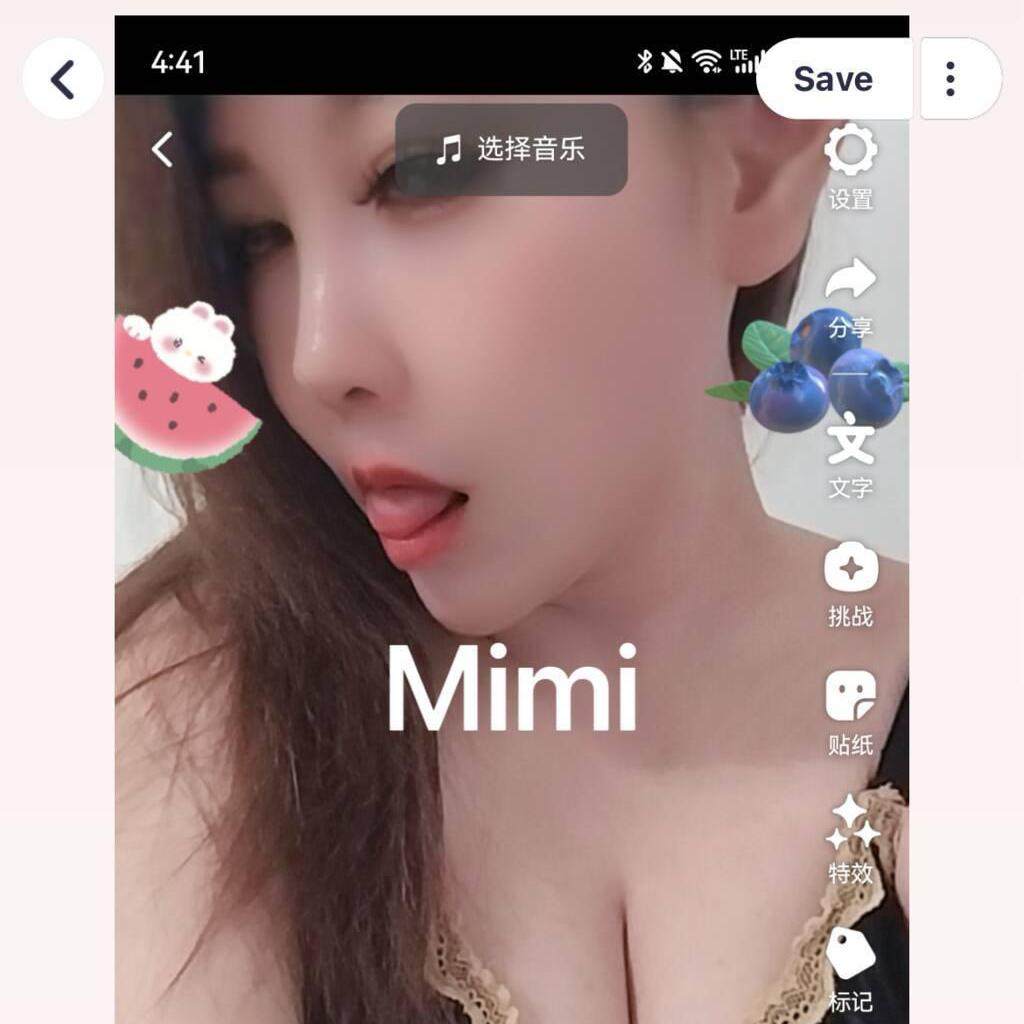Open the three-dot overflow menu

coord(951,79)
